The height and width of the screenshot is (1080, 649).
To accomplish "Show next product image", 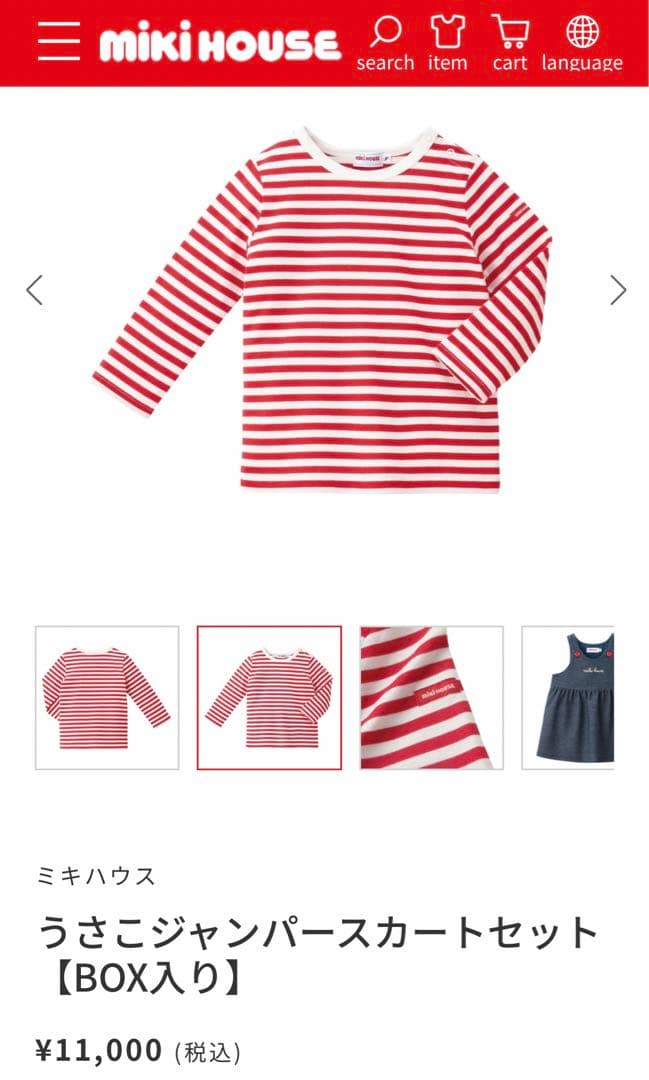I will pyautogui.click(x=618, y=290).
